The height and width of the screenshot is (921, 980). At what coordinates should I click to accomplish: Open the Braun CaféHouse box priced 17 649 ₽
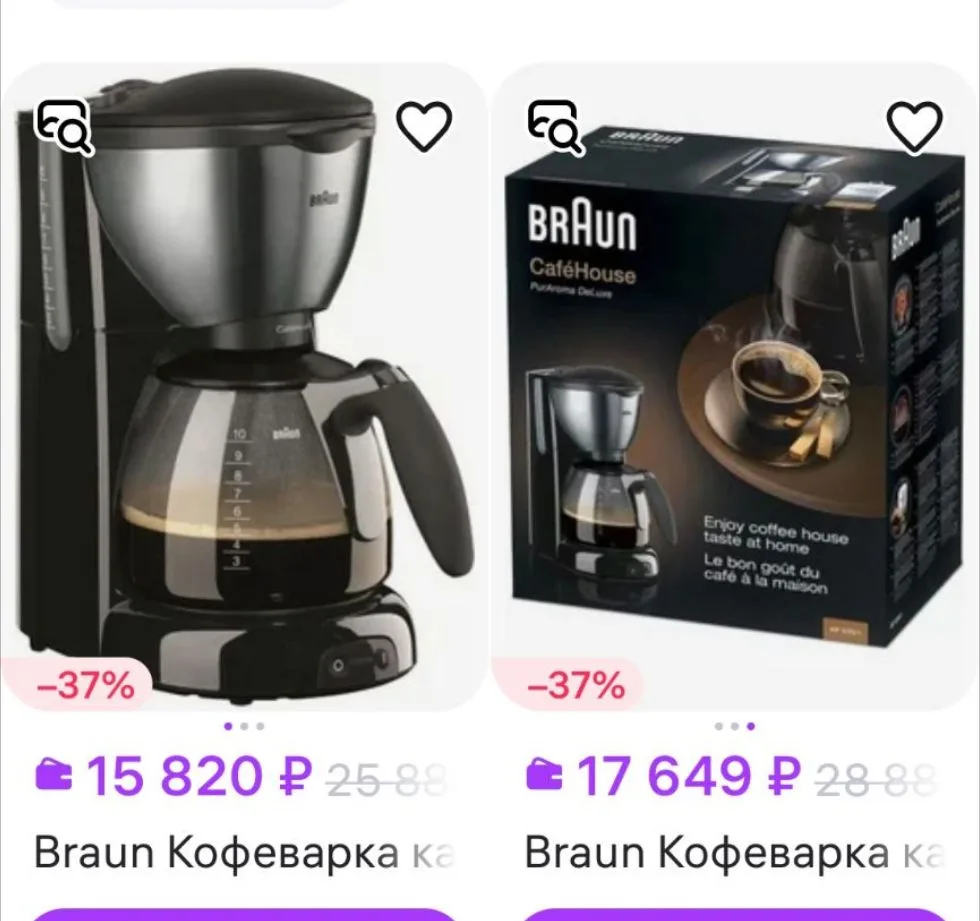point(735,387)
